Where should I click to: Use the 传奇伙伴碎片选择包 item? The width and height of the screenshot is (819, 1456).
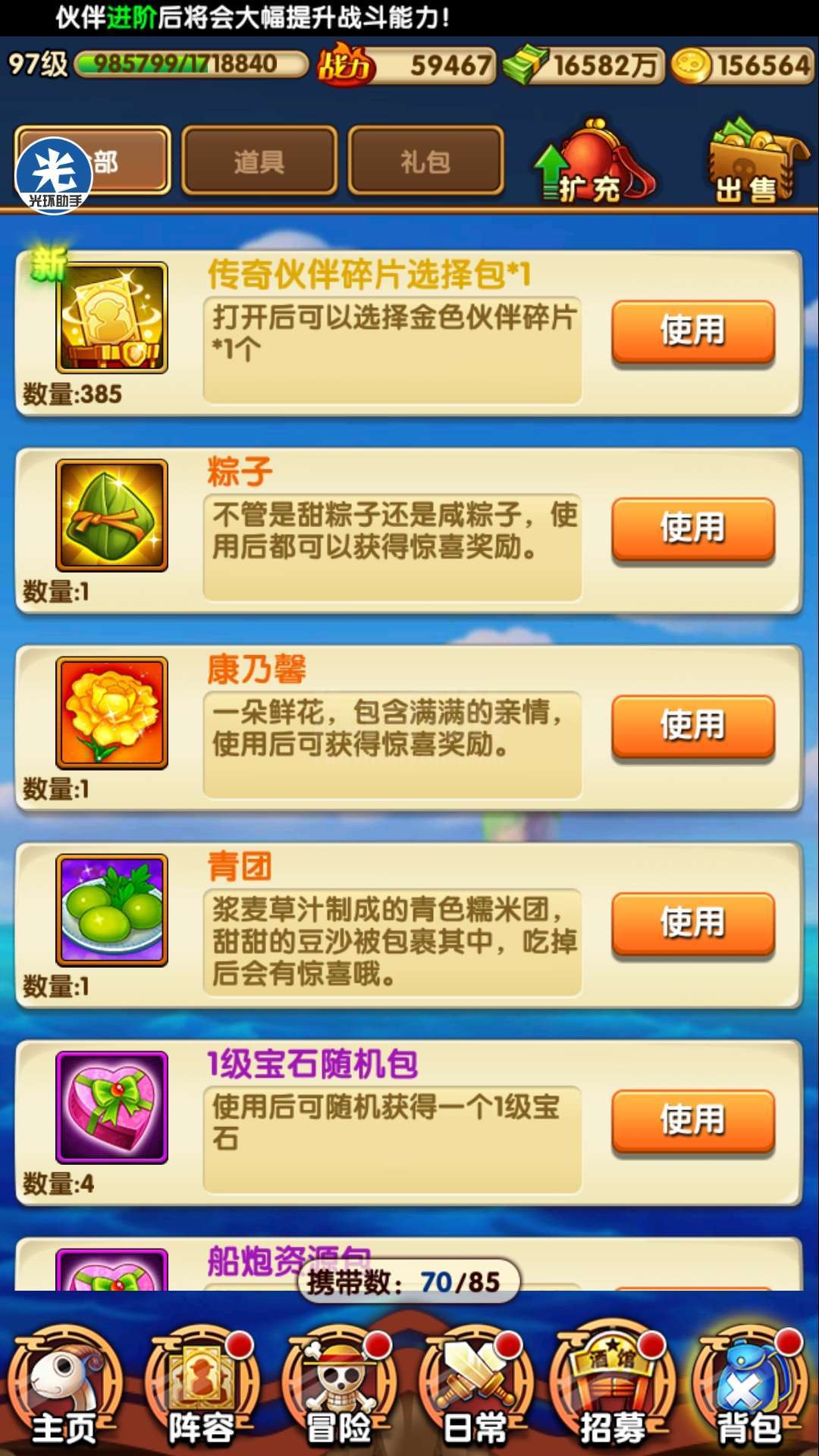tap(693, 331)
